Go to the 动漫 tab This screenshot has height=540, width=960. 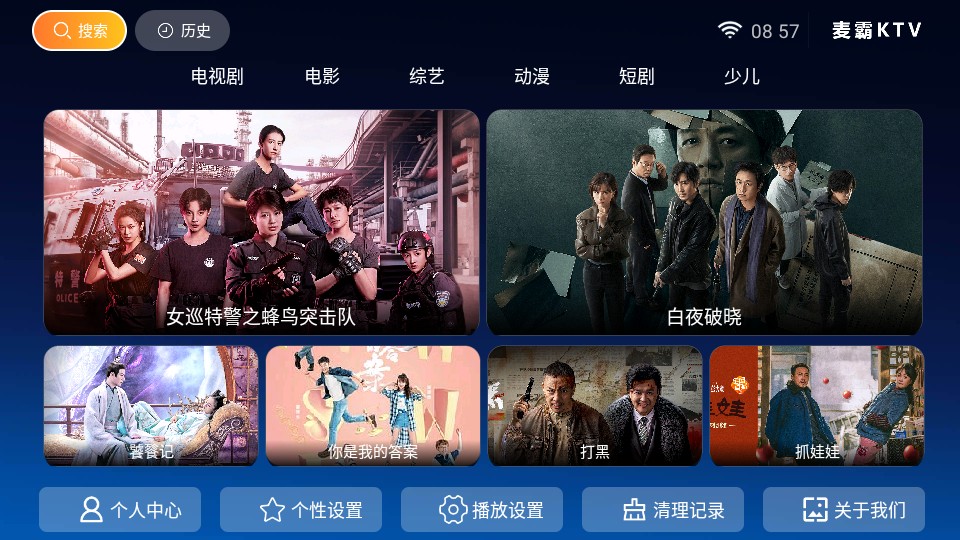(x=532, y=76)
